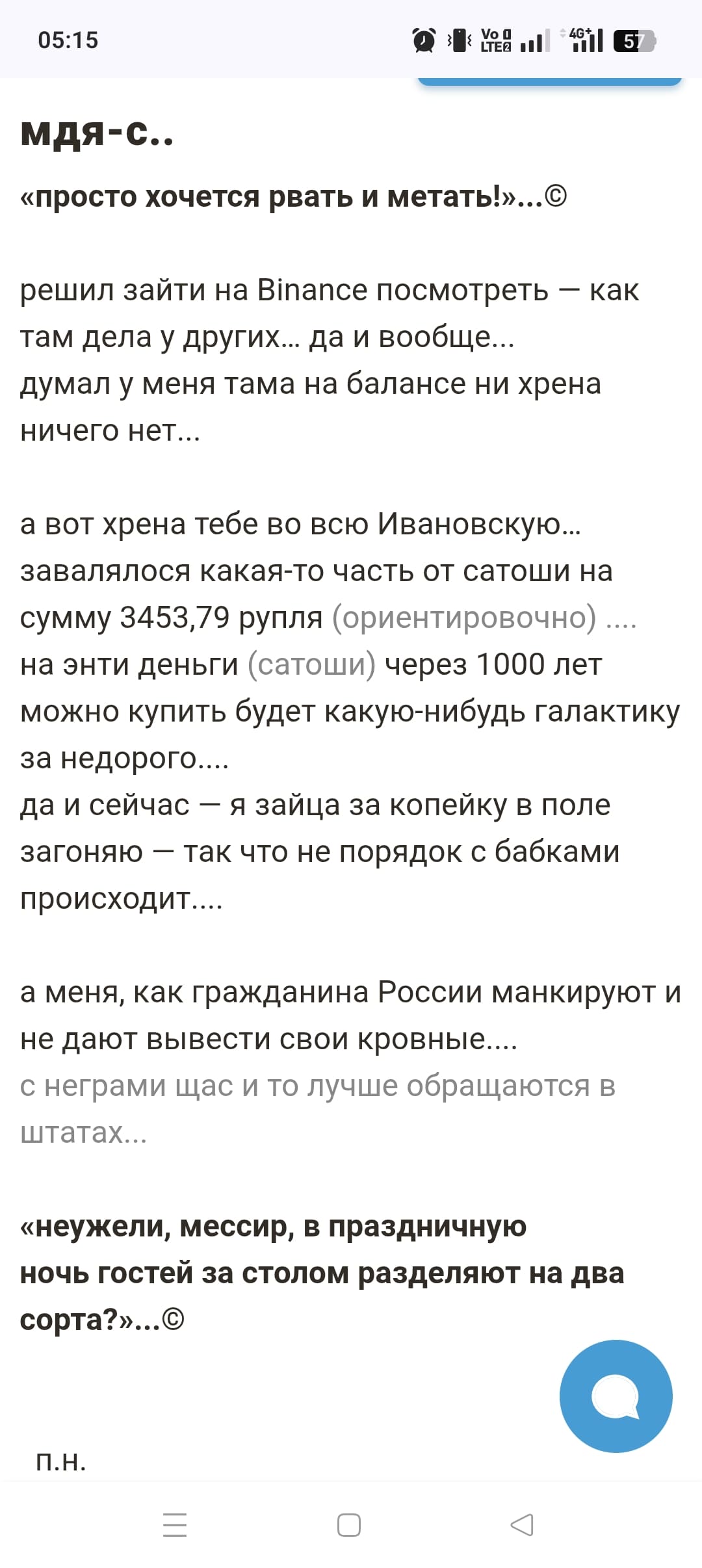
Task: Go back with the system back button
Action: coord(522,1525)
